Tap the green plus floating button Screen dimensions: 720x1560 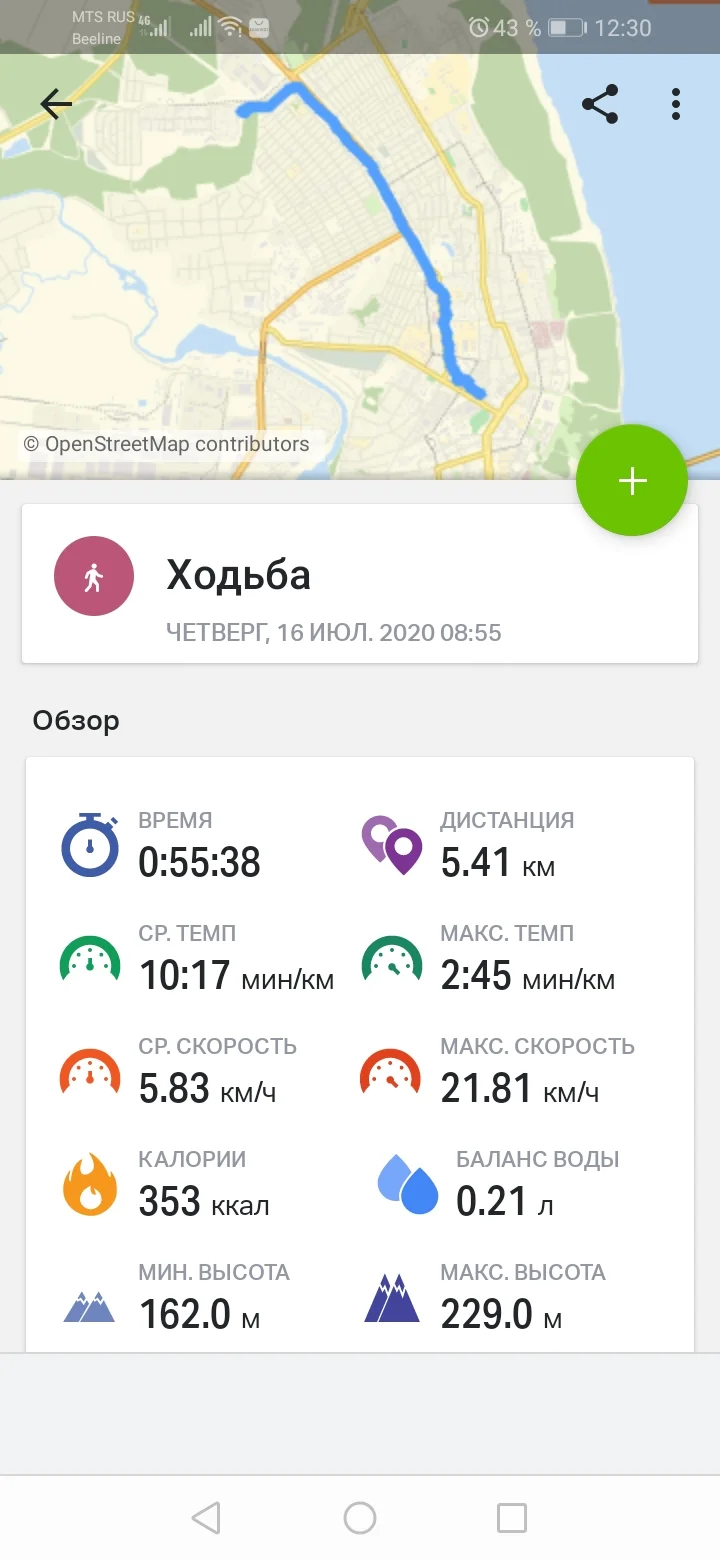tap(632, 481)
